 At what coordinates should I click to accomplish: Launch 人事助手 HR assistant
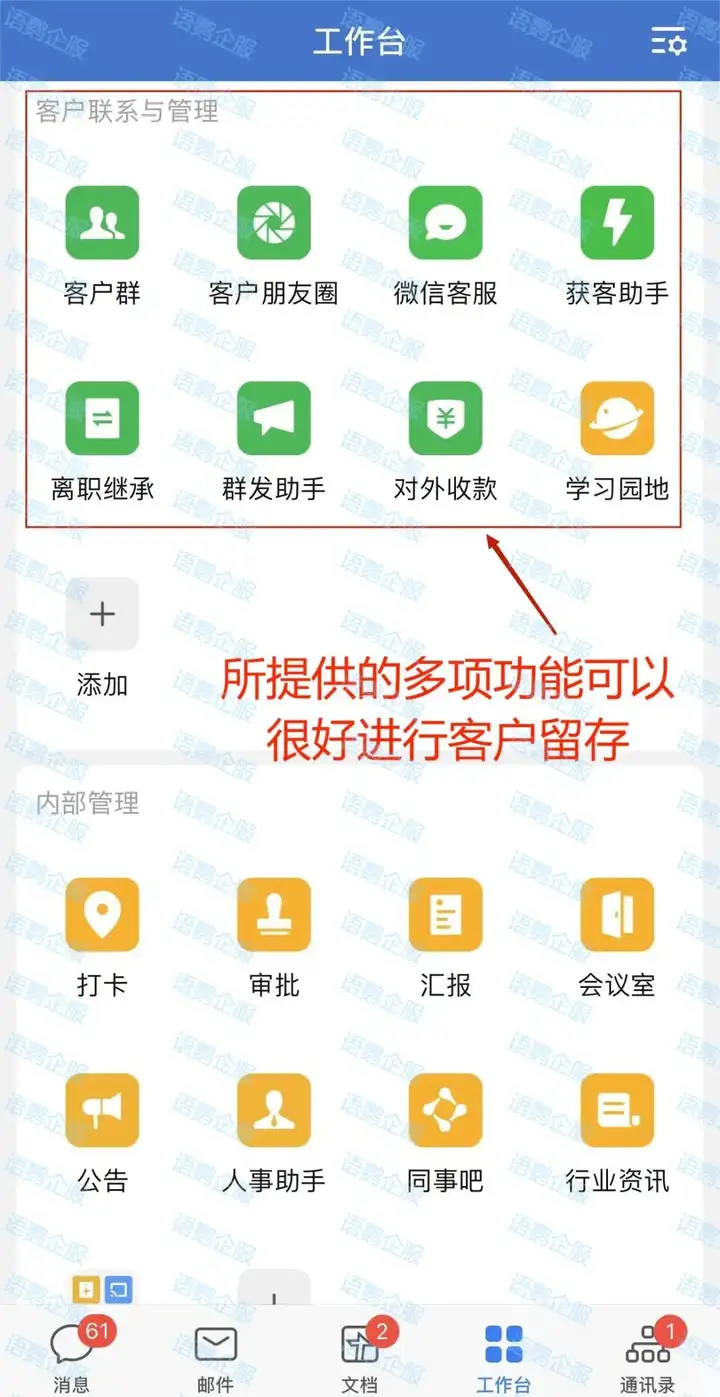pyautogui.click(x=273, y=1111)
